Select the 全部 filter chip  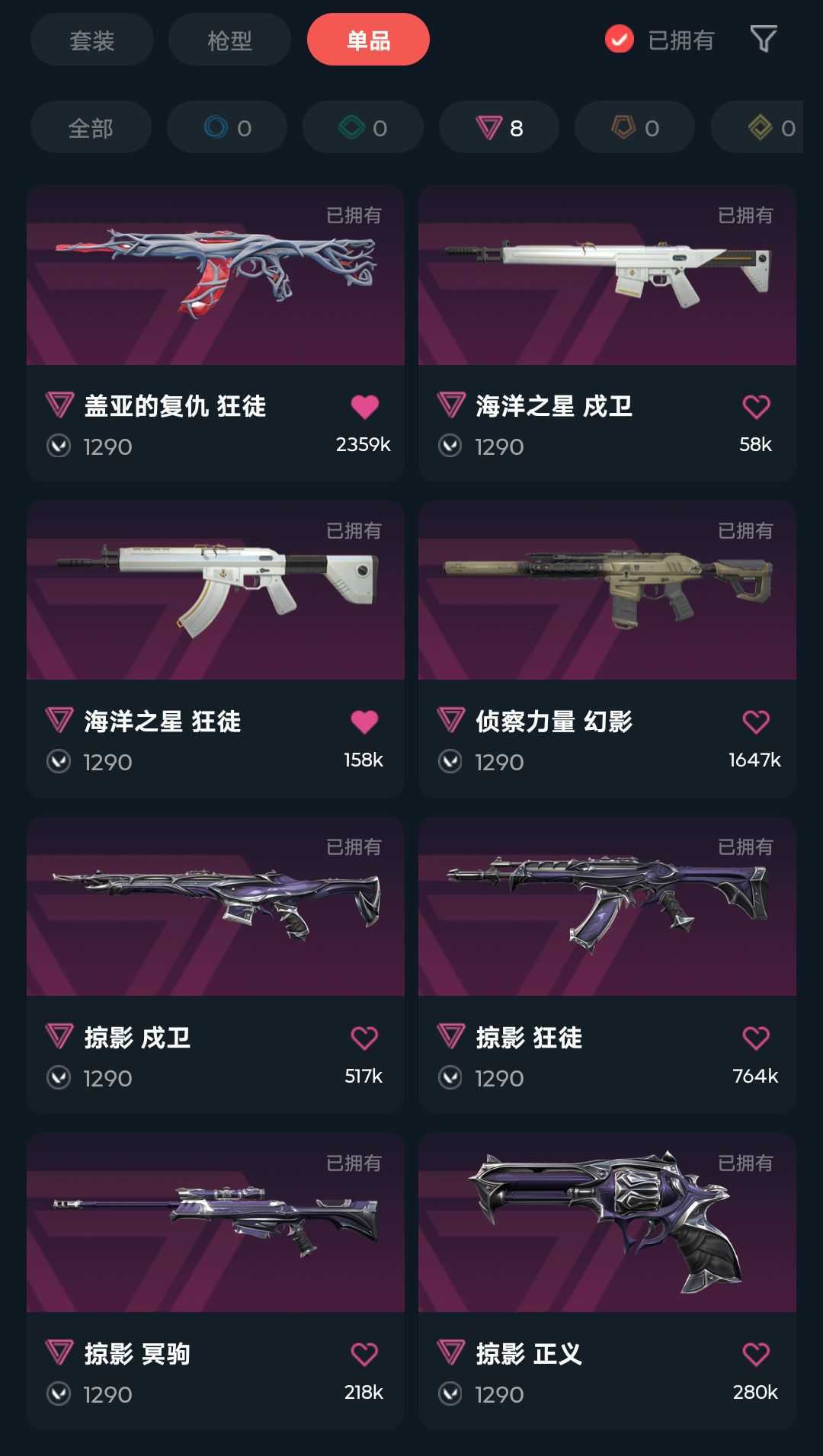pyautogui.click(x=91, y=128)
